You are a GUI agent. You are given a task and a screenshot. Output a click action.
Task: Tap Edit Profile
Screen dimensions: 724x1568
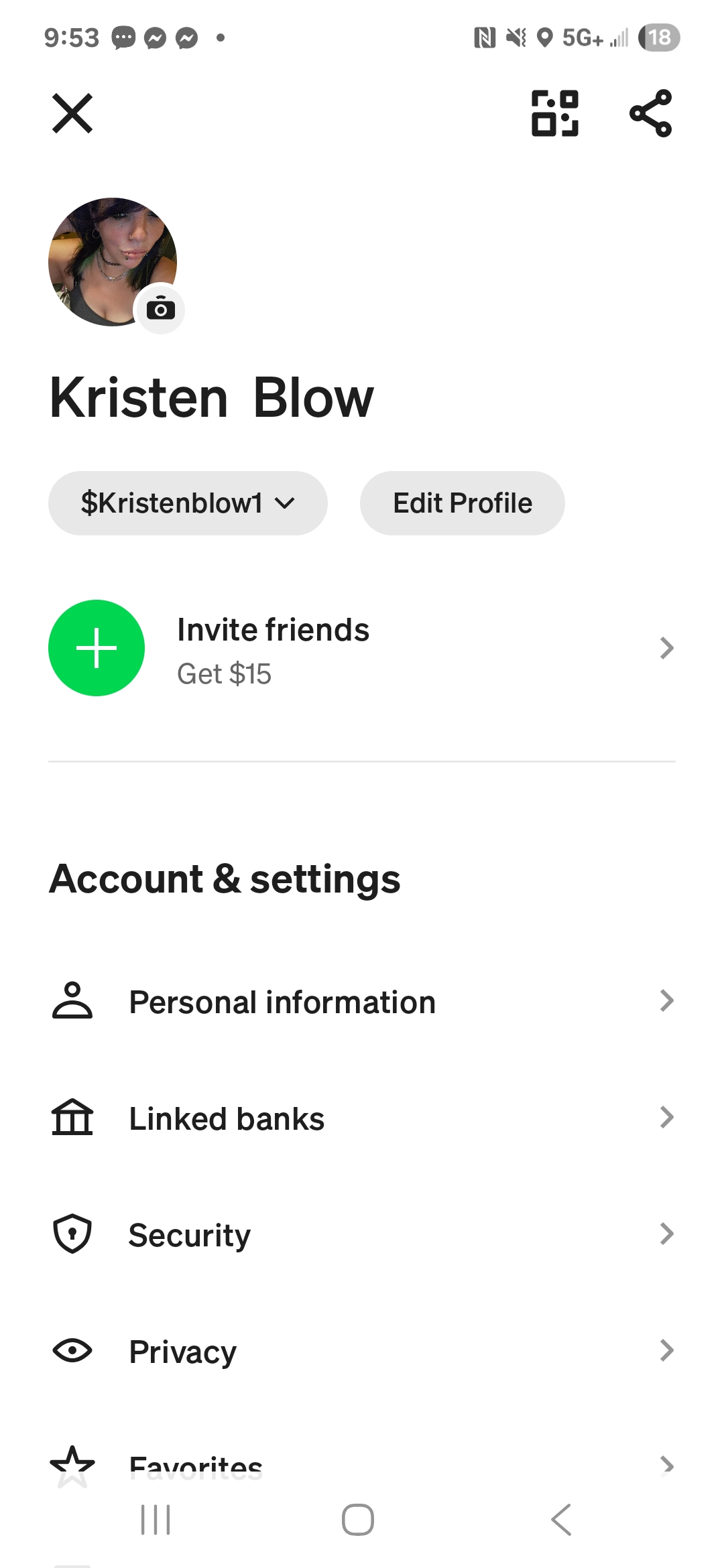[x=463, y=503]
